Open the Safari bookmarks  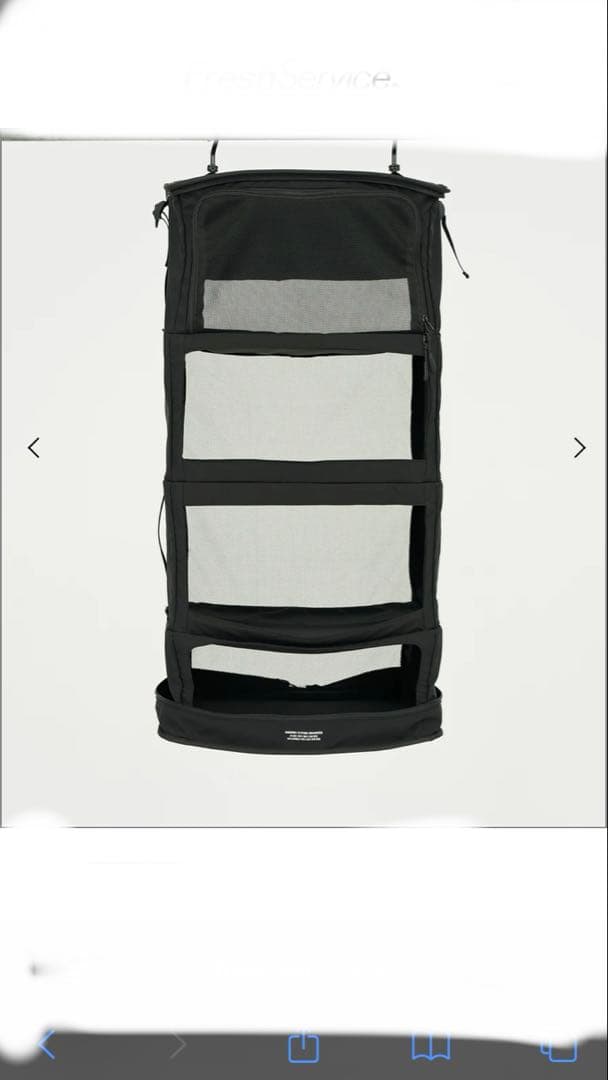[431, 1046]
